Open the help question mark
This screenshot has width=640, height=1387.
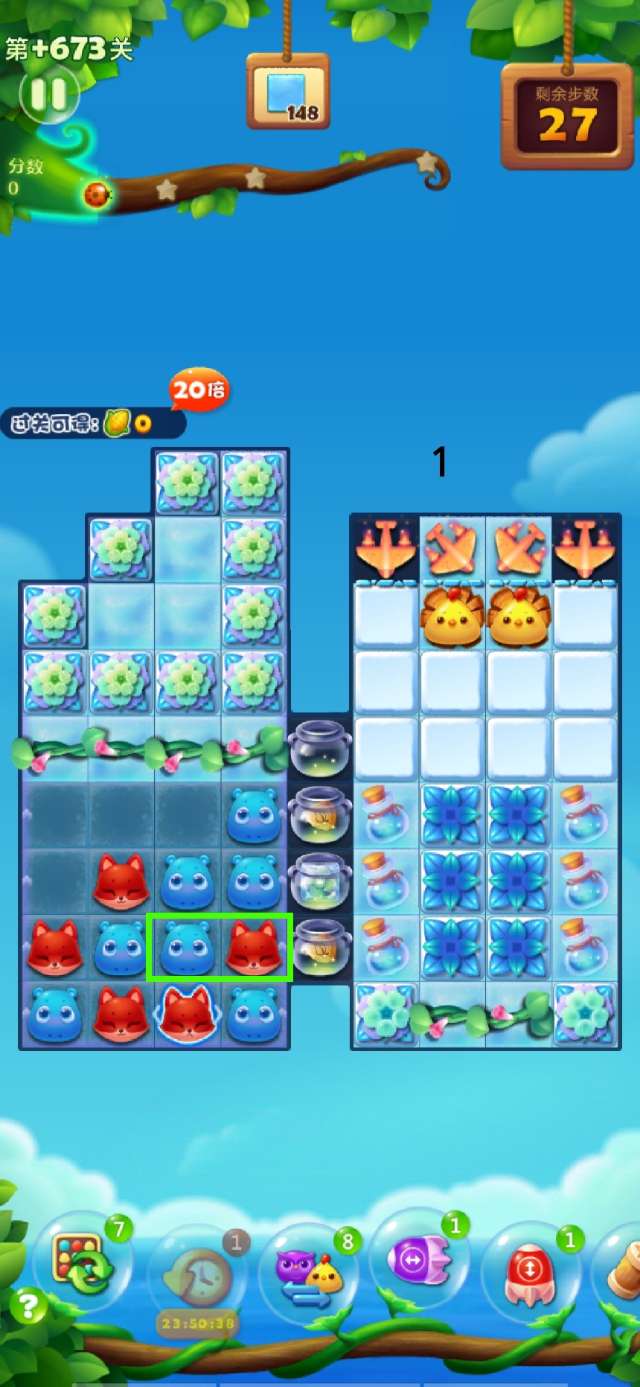point(29,1306)
